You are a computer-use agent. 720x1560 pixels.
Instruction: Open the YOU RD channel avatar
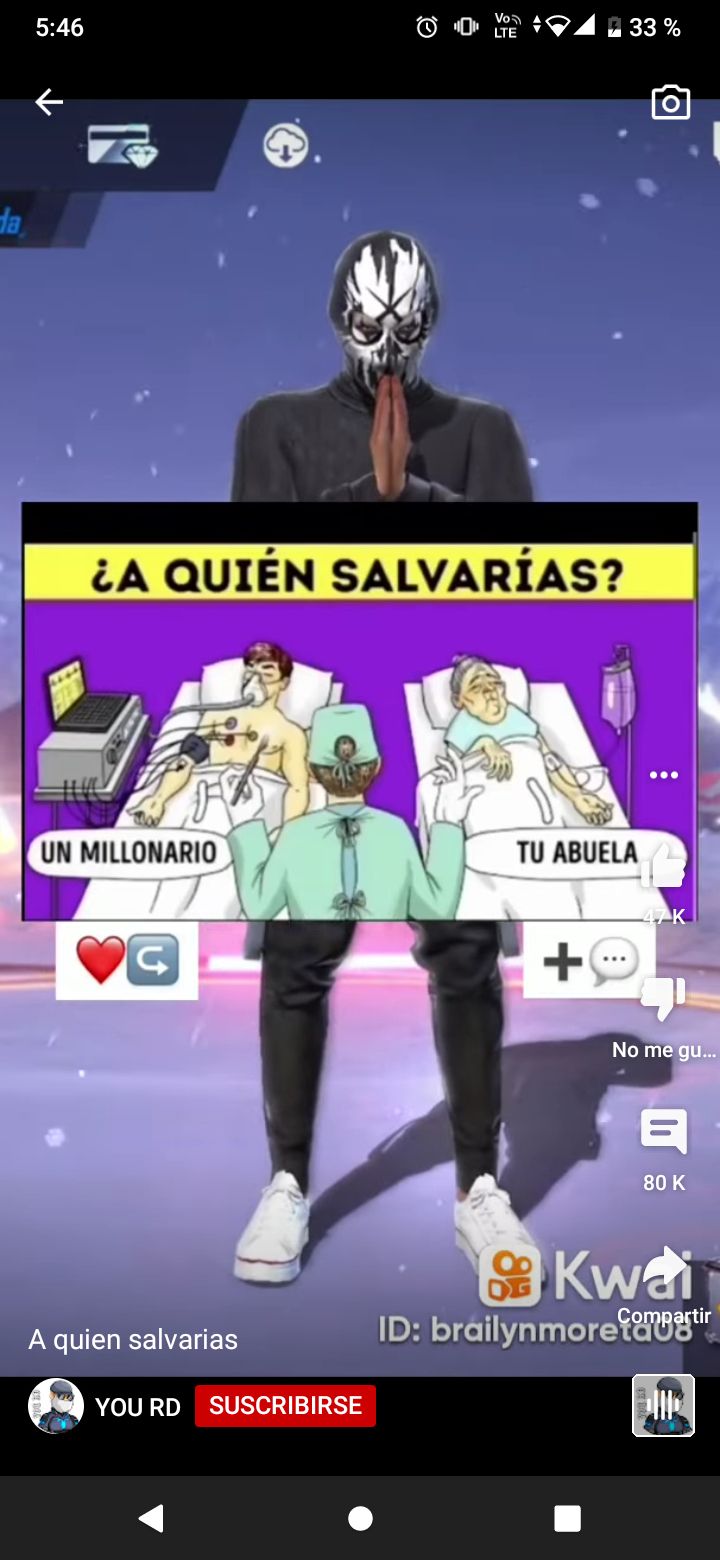pos(55,1406)
